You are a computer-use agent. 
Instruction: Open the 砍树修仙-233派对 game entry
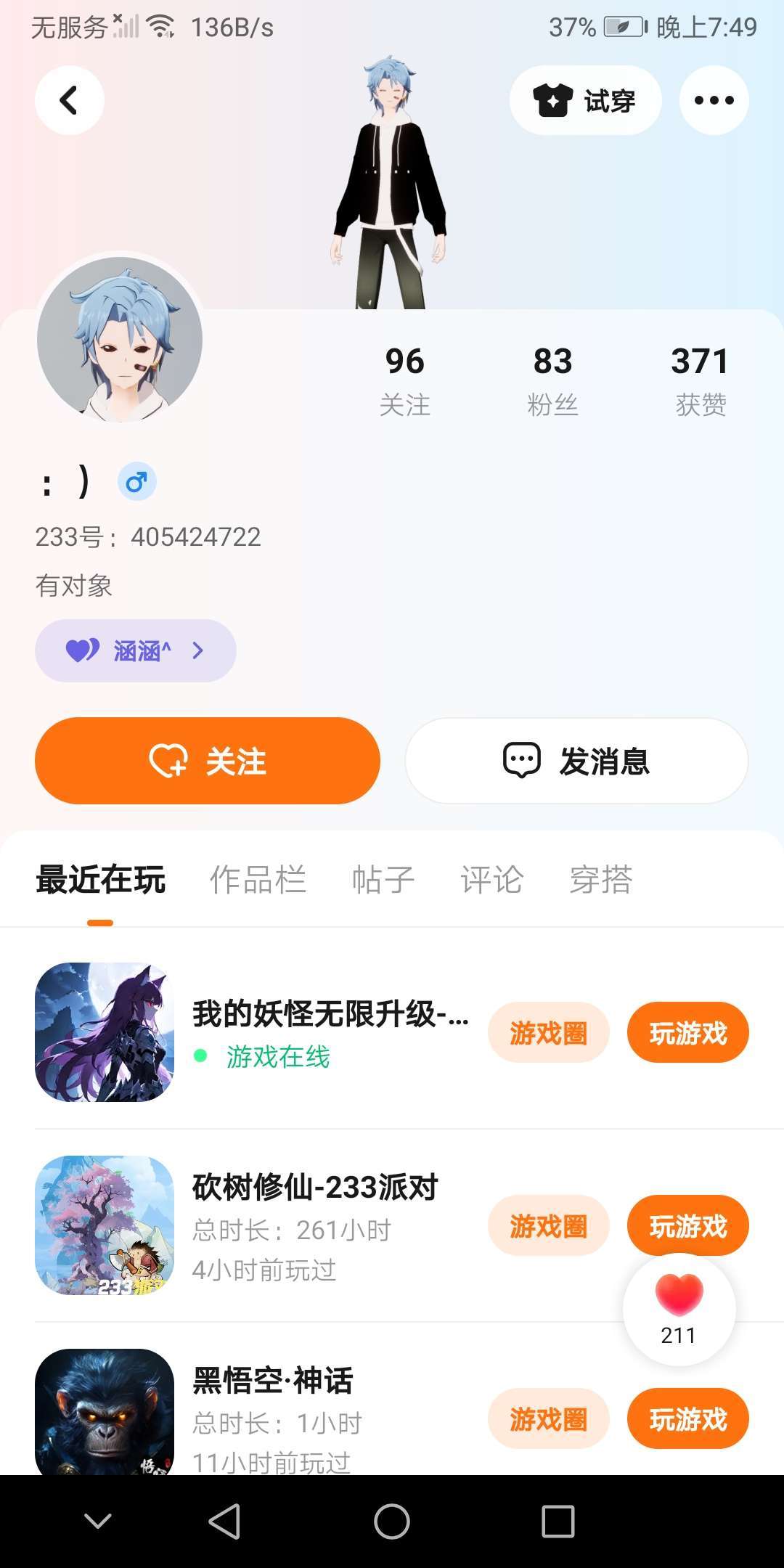[x=315, y=1188]
